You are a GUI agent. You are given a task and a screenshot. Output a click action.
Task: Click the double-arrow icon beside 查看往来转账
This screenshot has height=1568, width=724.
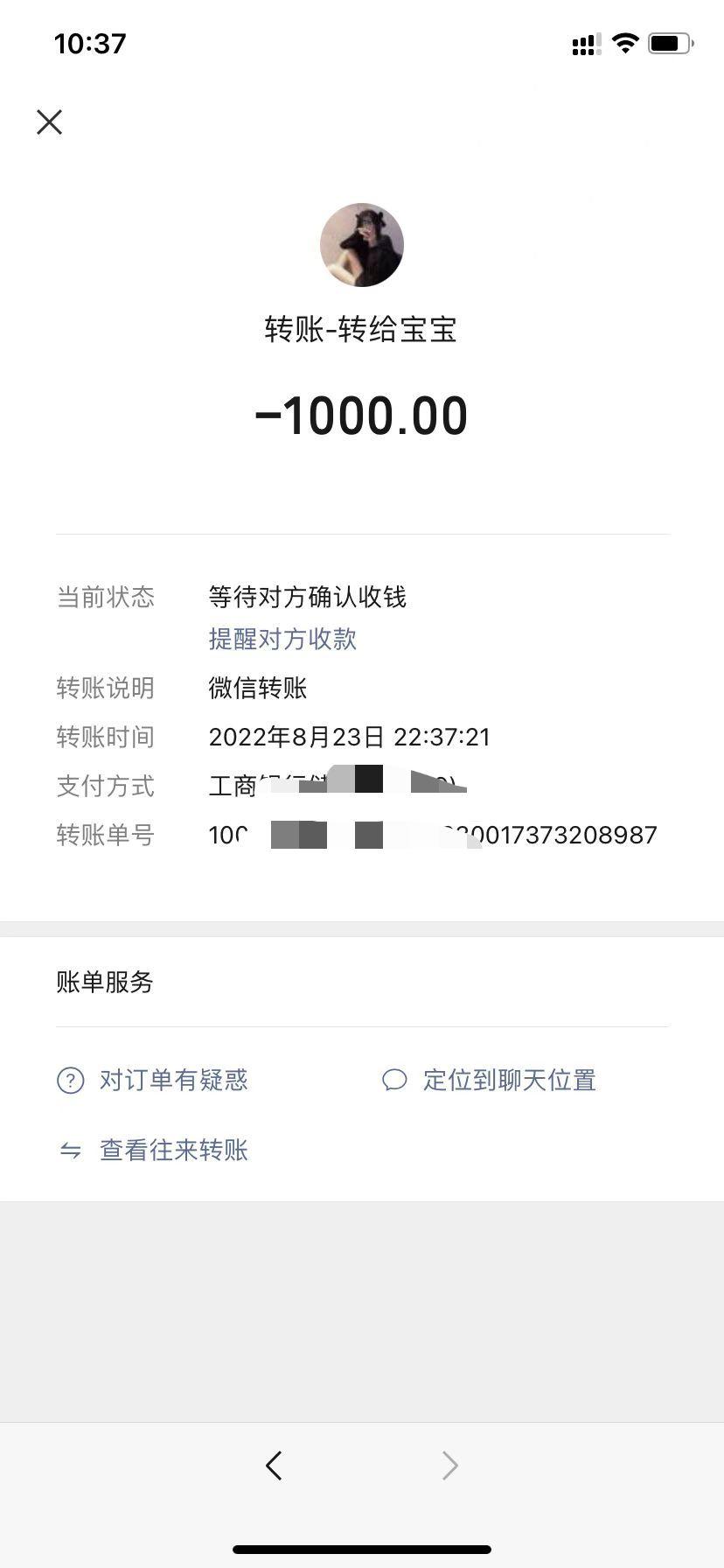coord(70,1151)
